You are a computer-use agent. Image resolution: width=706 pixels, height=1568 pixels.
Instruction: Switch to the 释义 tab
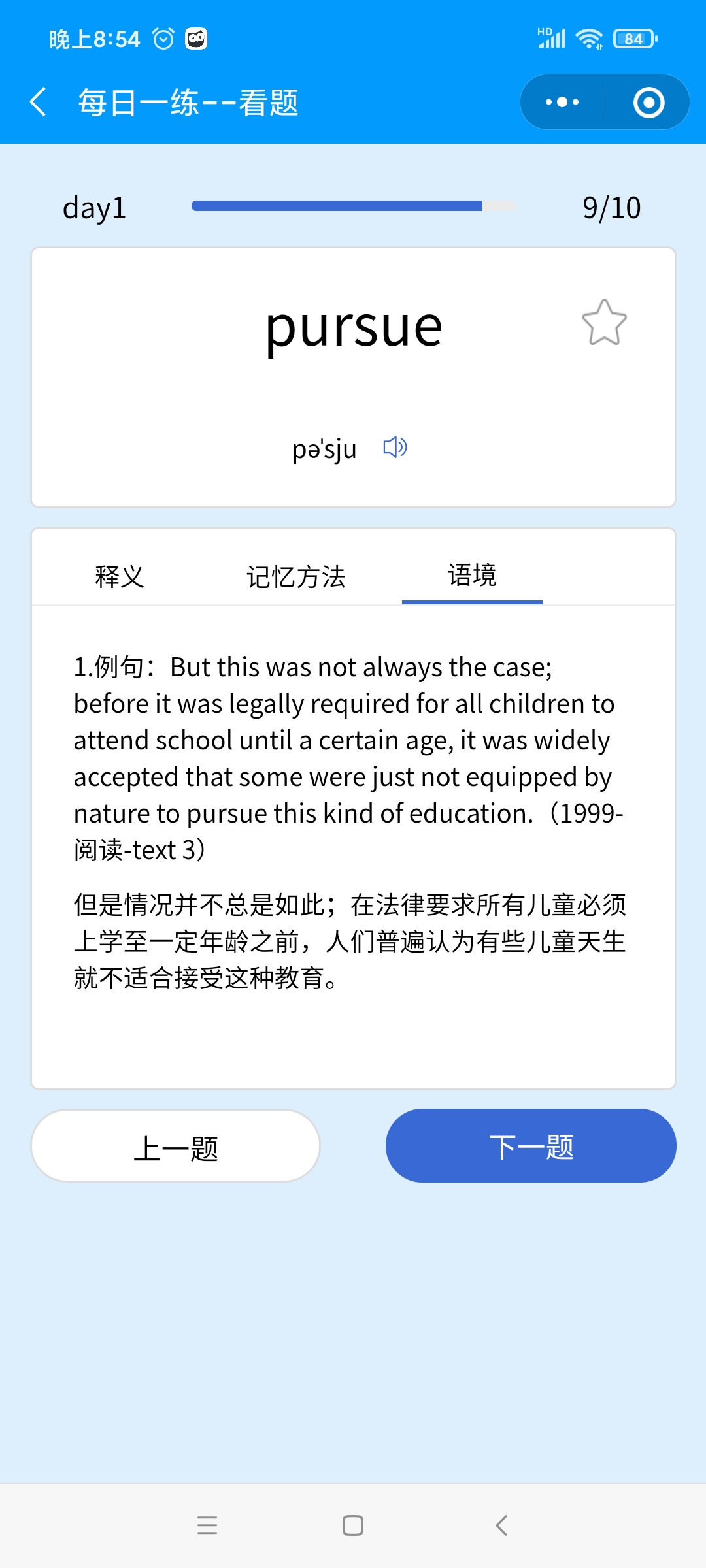point(119,576)
